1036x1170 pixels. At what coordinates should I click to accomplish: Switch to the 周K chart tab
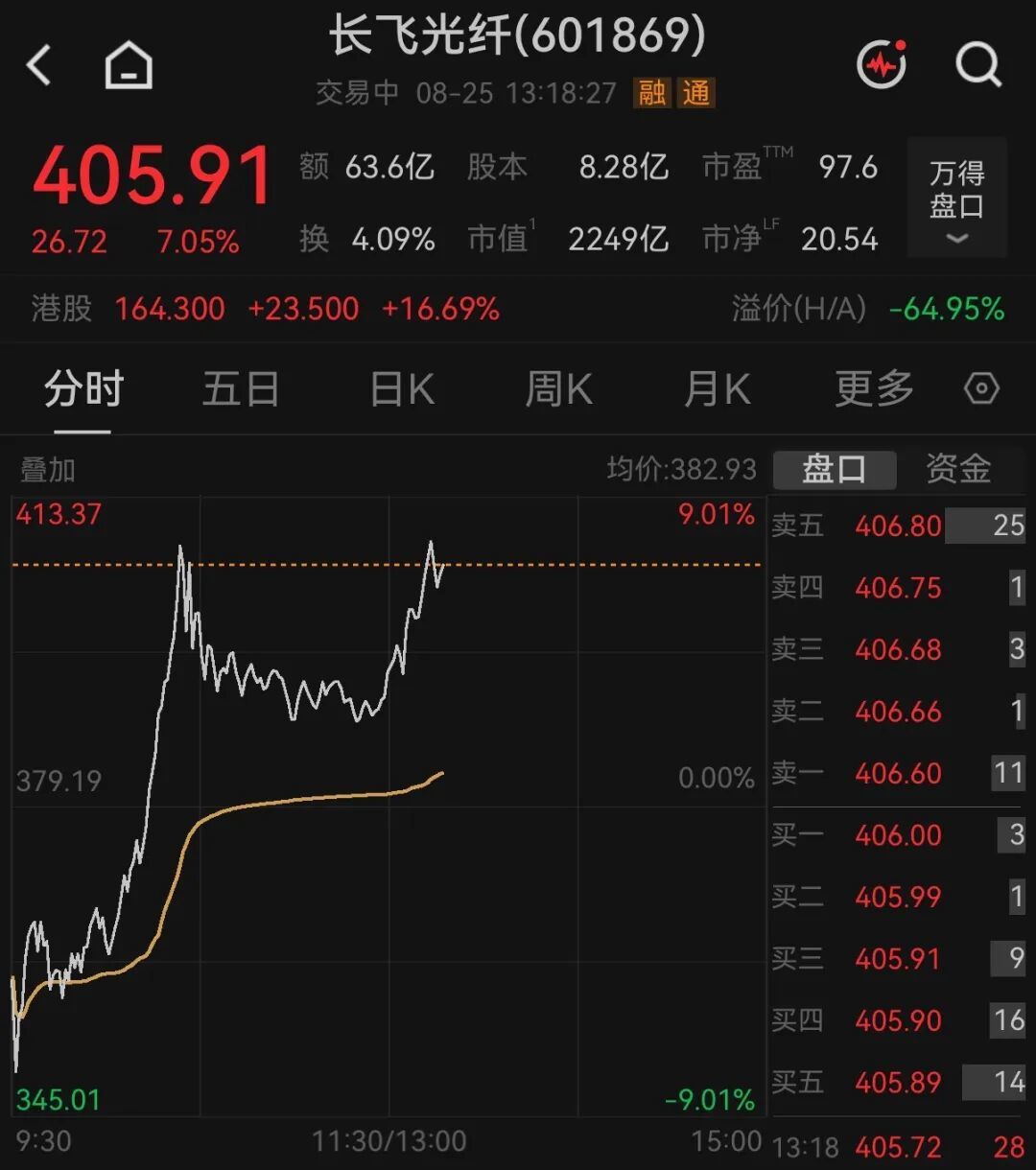[x=558, y=389]
